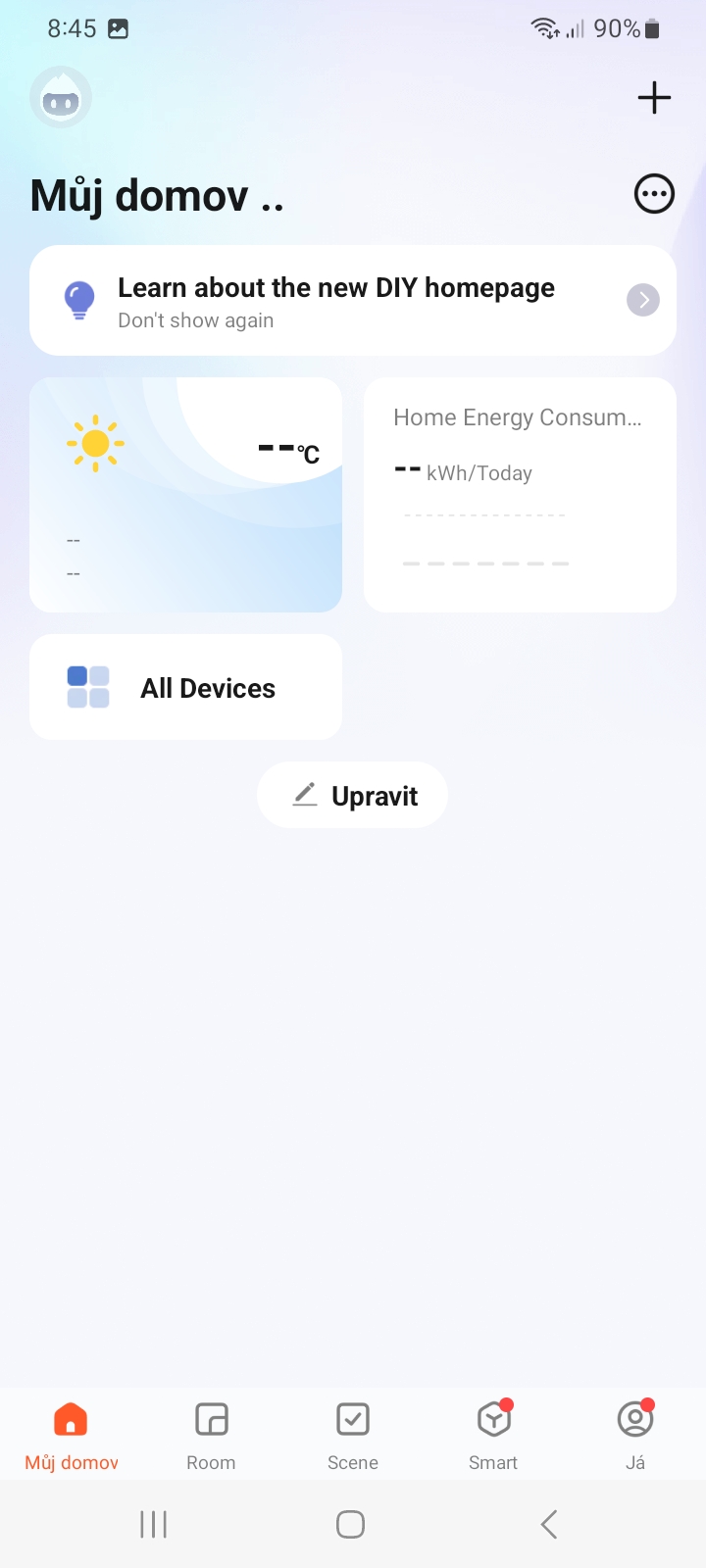Switch to the Scene tab

[x=352, y=1435]
